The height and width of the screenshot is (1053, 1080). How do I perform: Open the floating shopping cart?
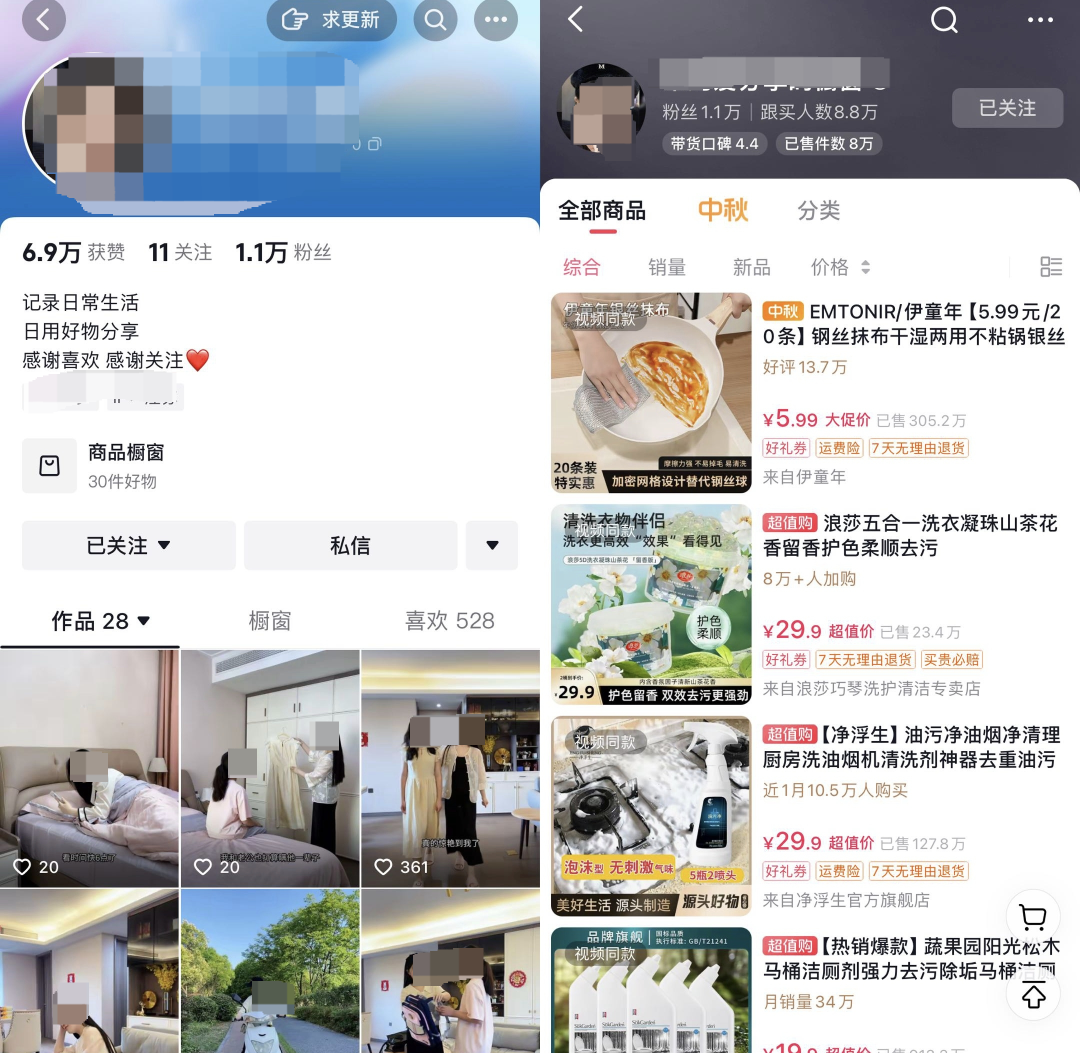[x=1032, y=917]
